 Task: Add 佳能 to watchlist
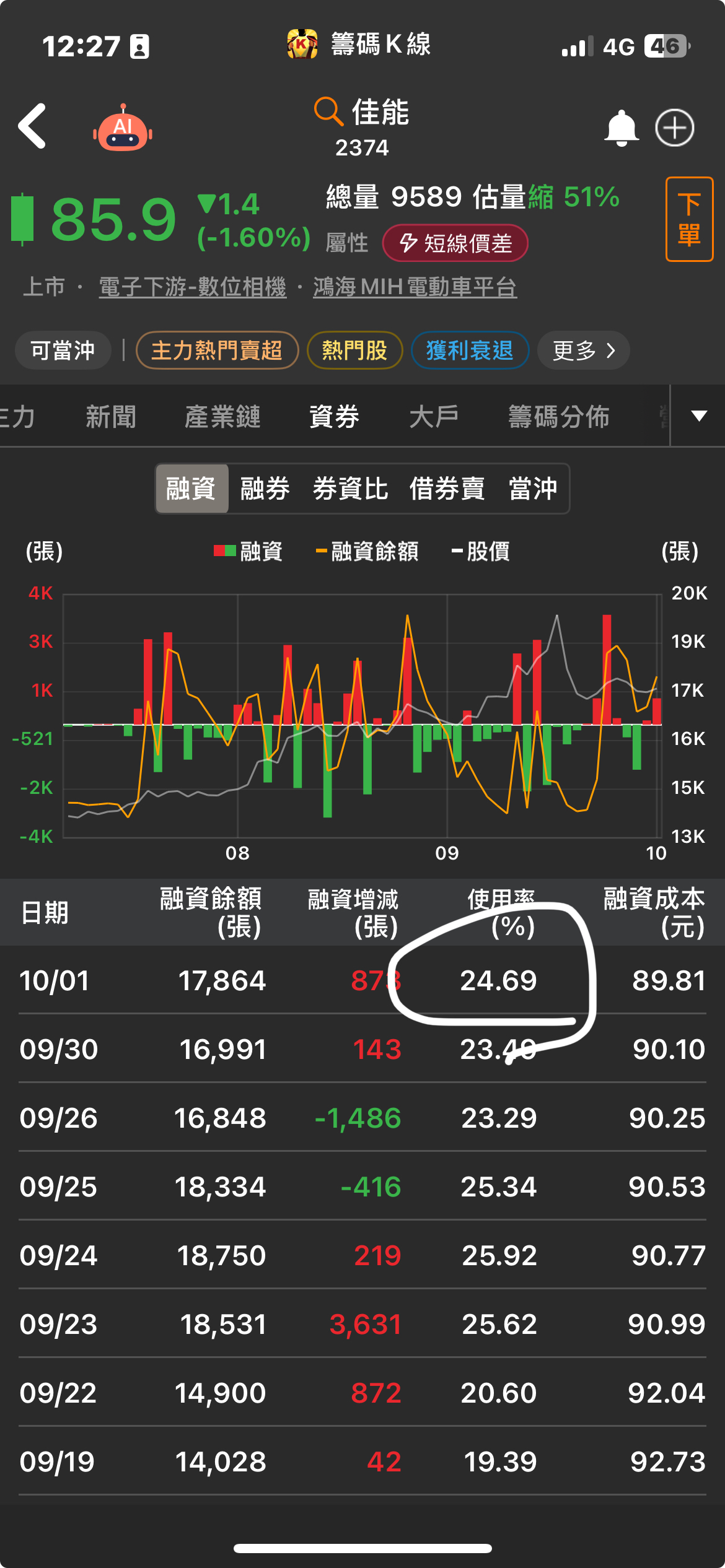675,128
